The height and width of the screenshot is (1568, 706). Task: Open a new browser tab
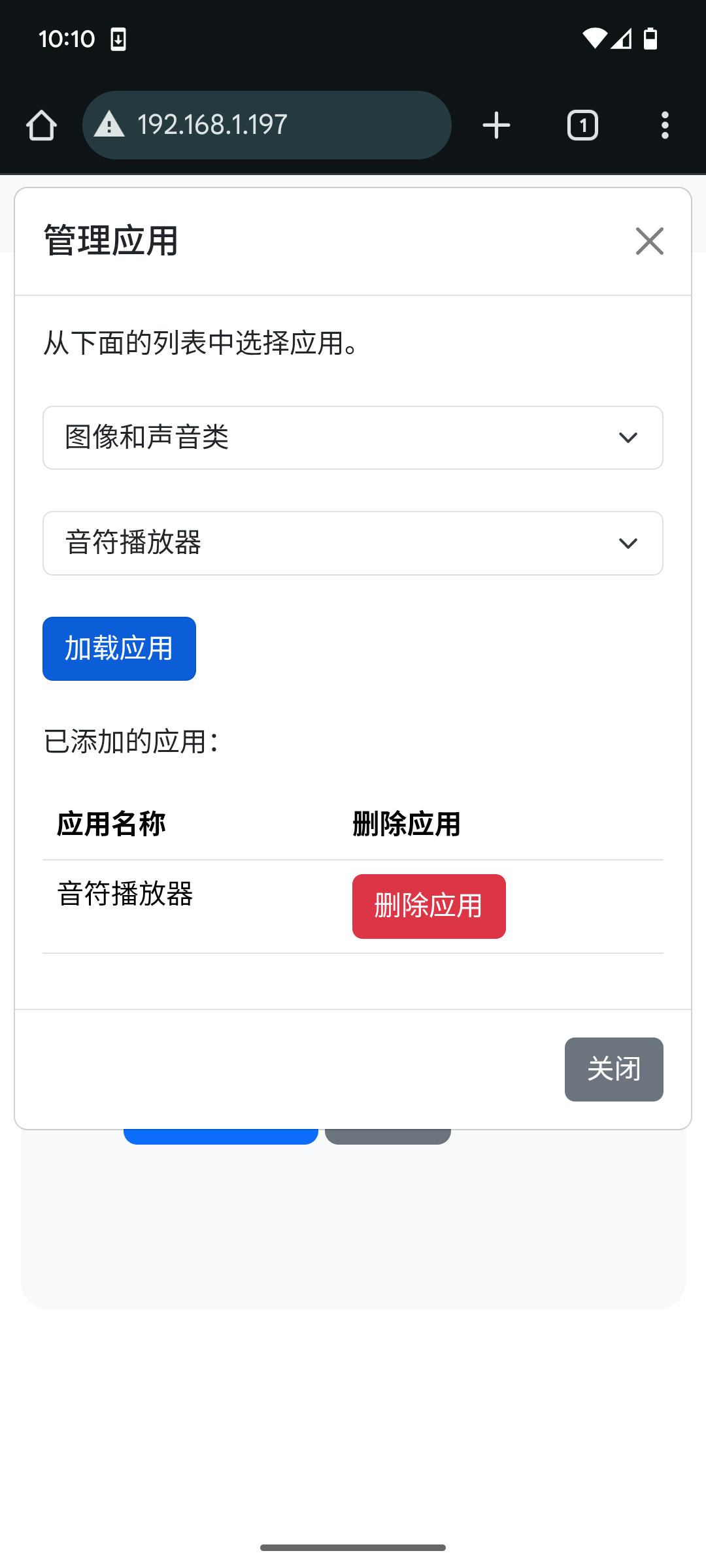(x=496, y=125)
